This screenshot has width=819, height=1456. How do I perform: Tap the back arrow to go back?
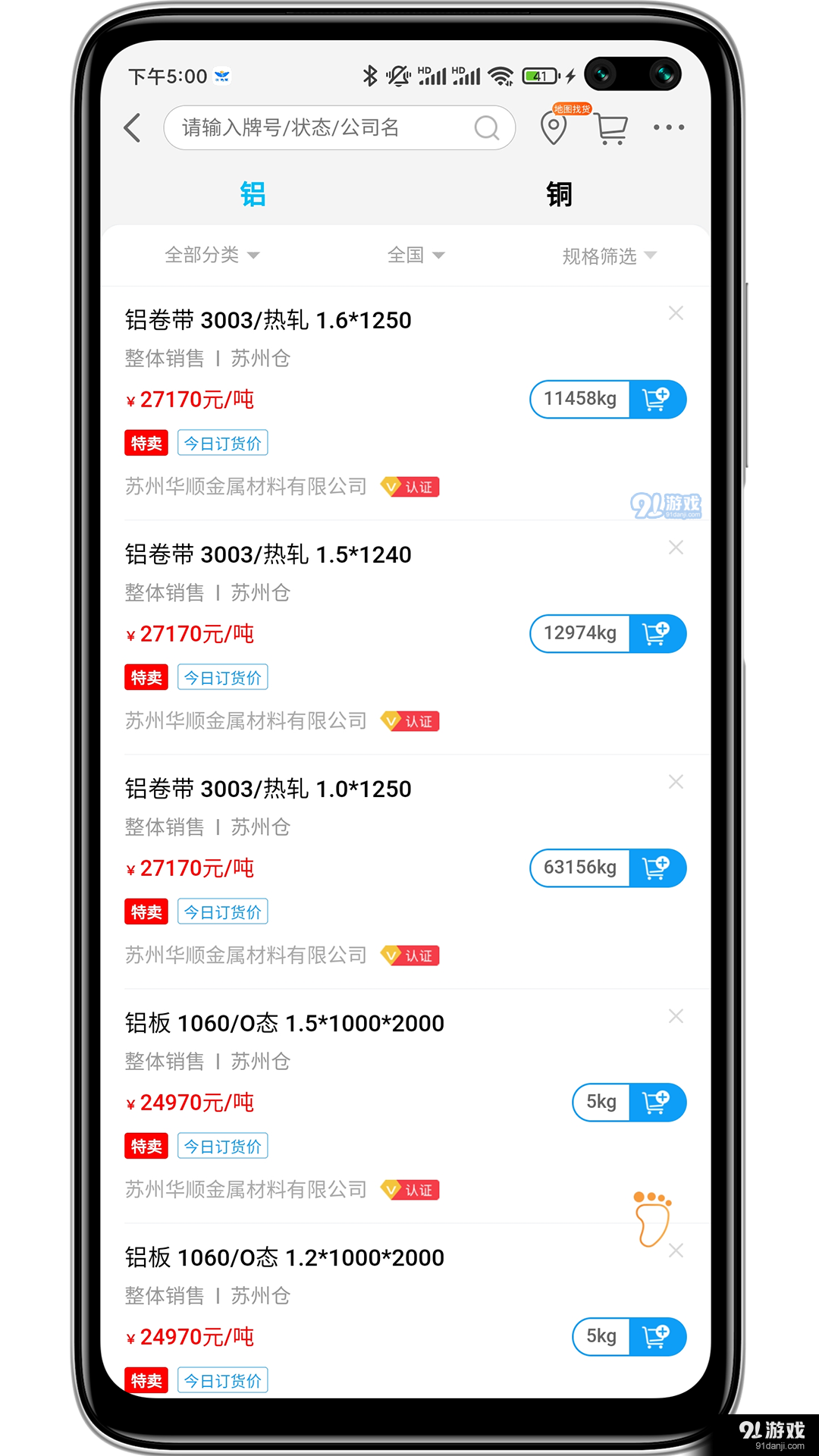(133, 127)
